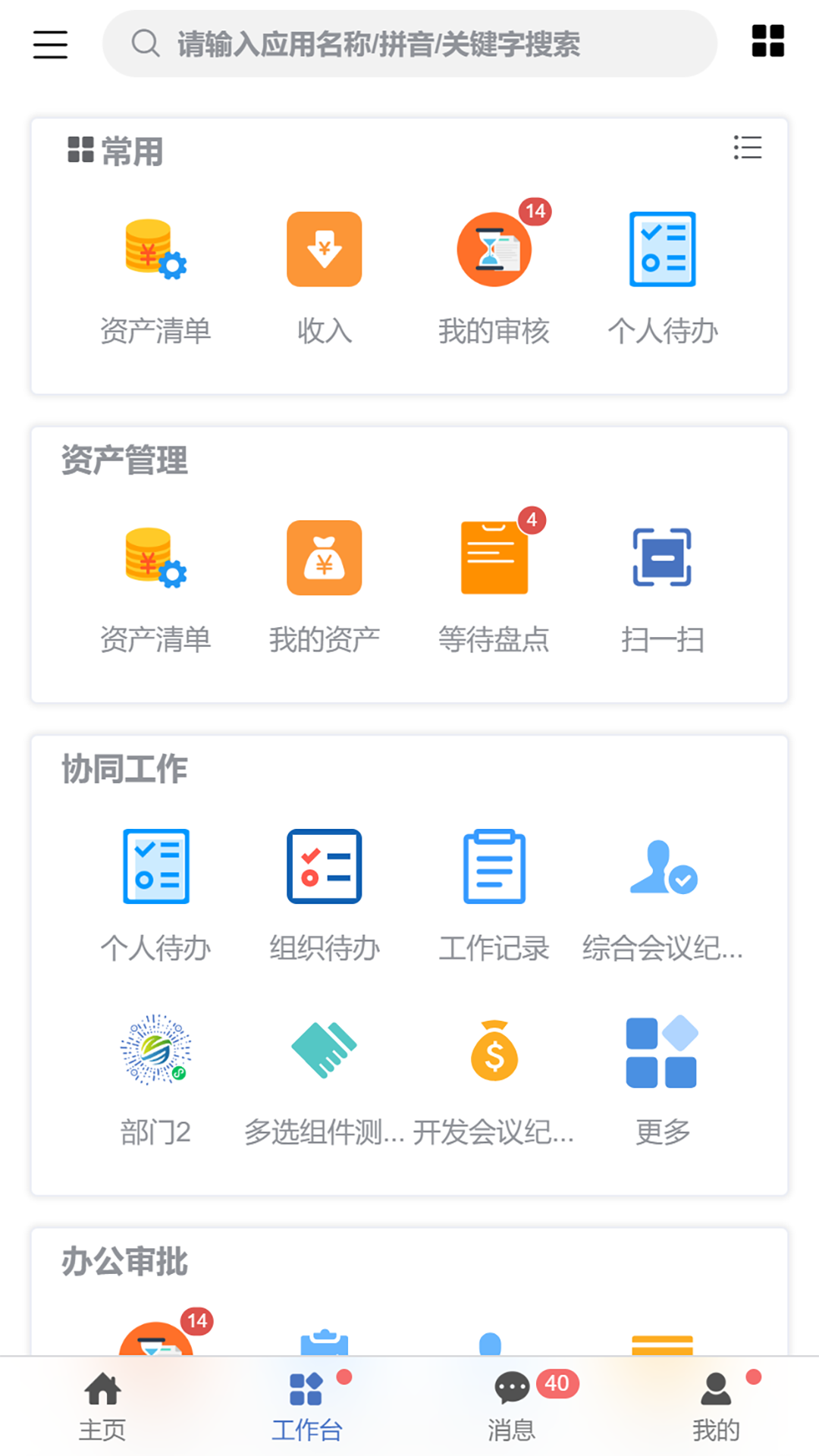The width and height of the screenshot is (819, 1456).
Task: Open the 工作记录 clipboard icon
Action: 493,867
